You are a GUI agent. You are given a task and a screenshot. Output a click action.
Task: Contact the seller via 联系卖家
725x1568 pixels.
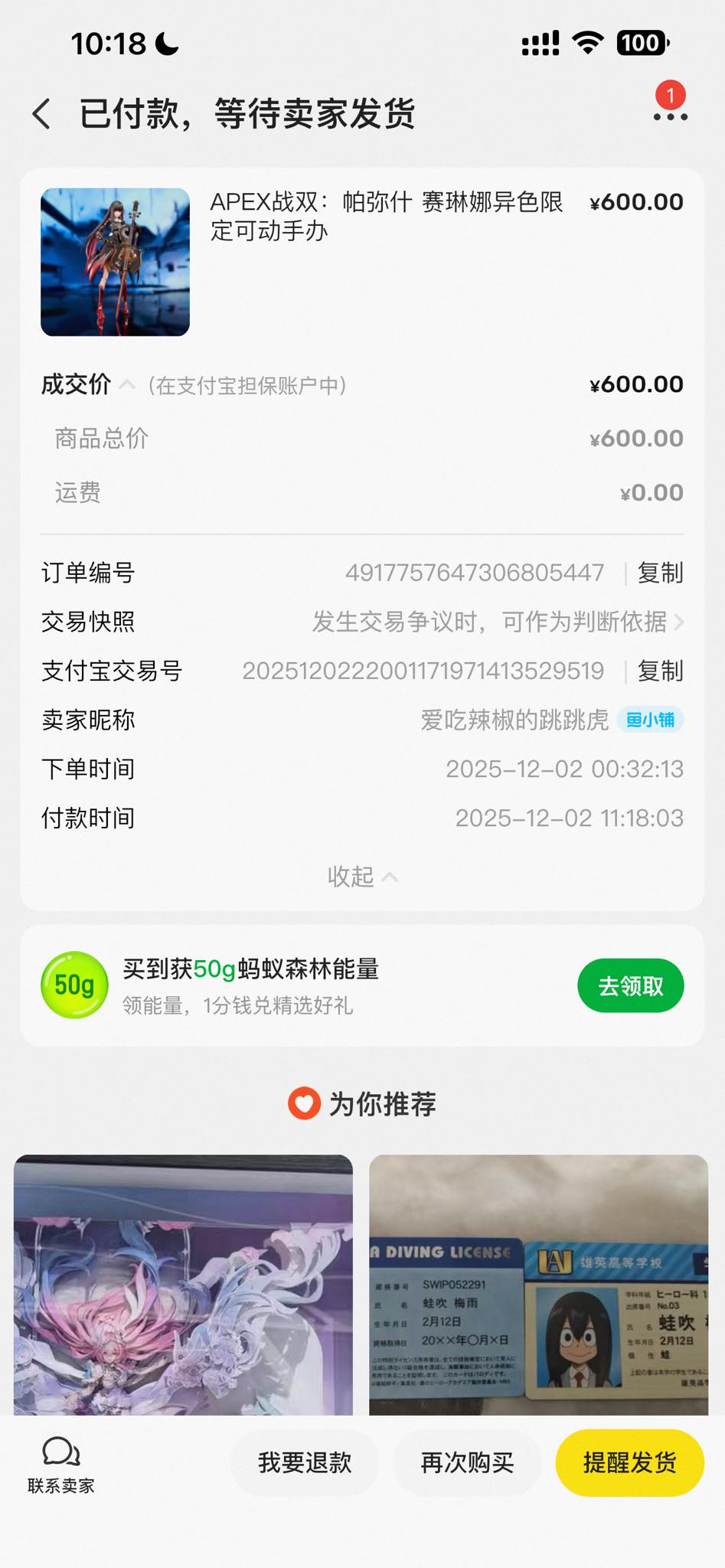pyautogui.click(x=61, y=1464)
